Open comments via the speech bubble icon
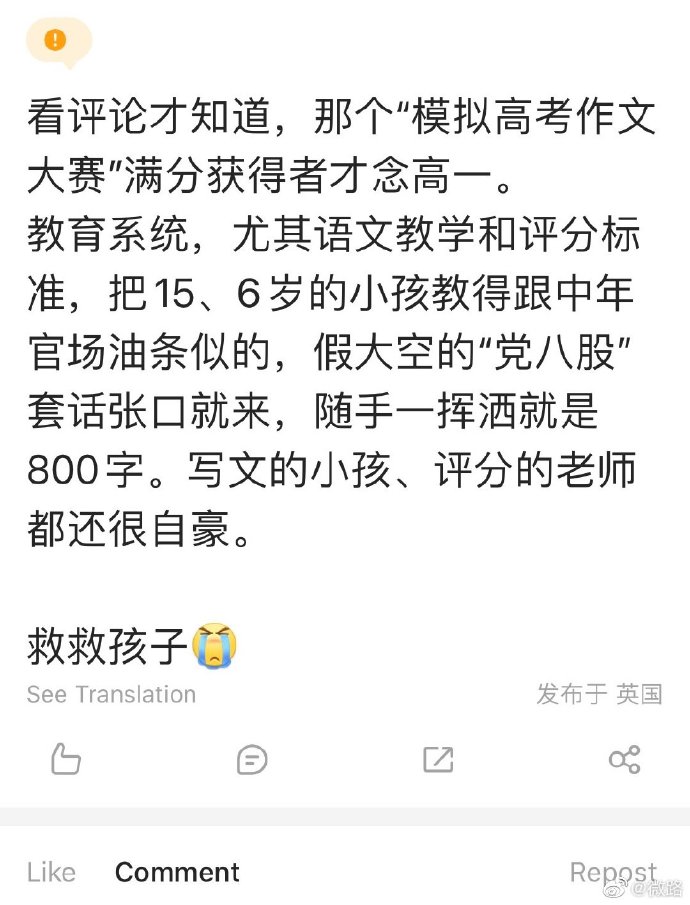 [x=252, y=760]
